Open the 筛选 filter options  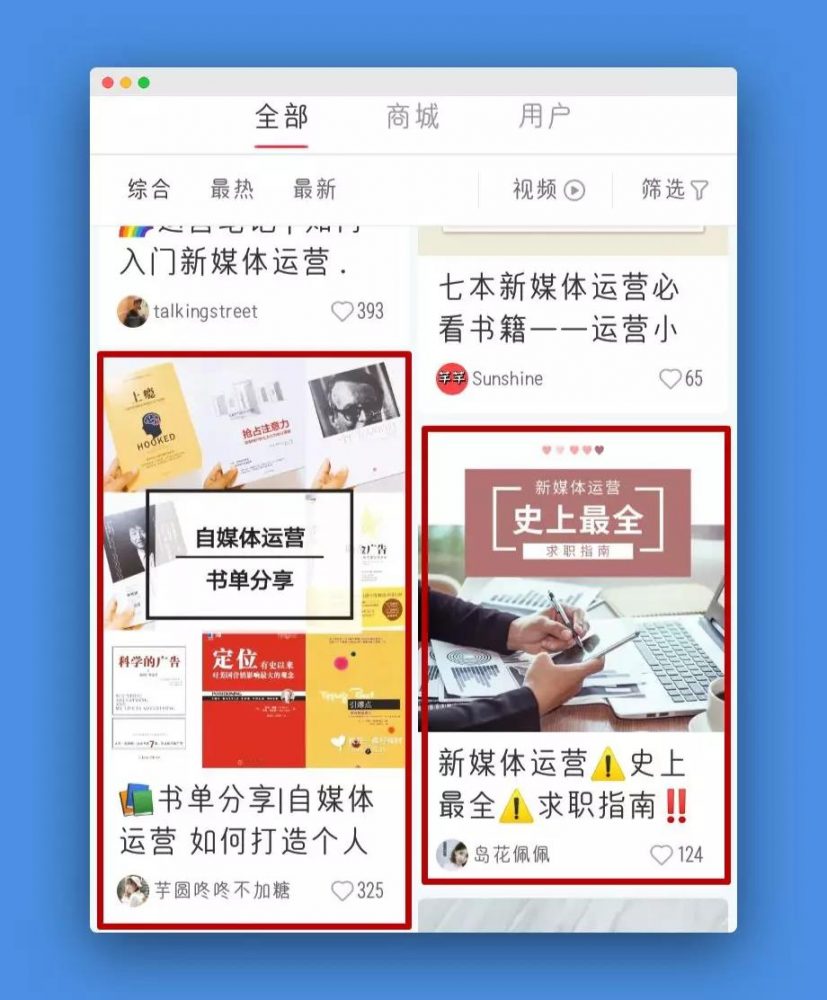pyautogui.click(x=674, y=189)
